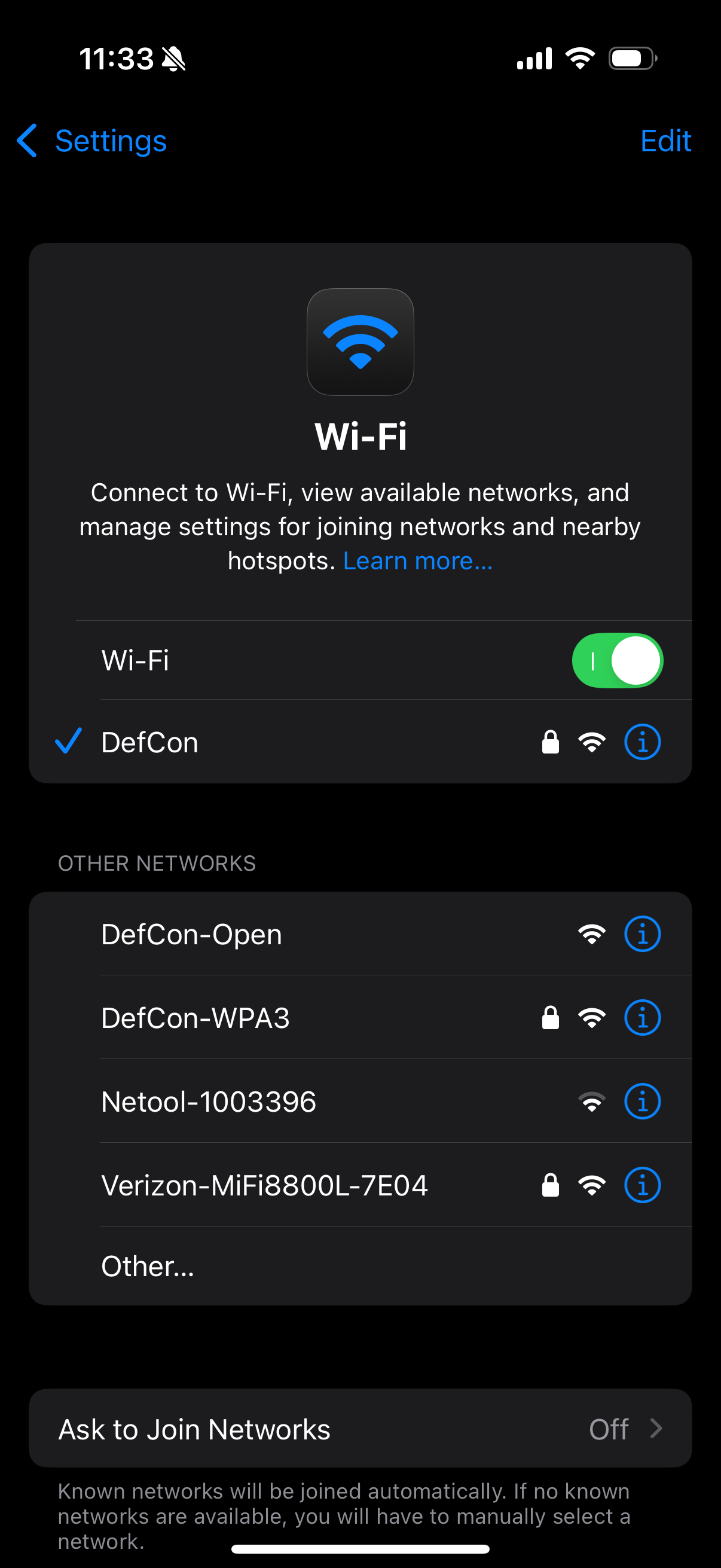Open the Learn more link

tap(418, 561)
